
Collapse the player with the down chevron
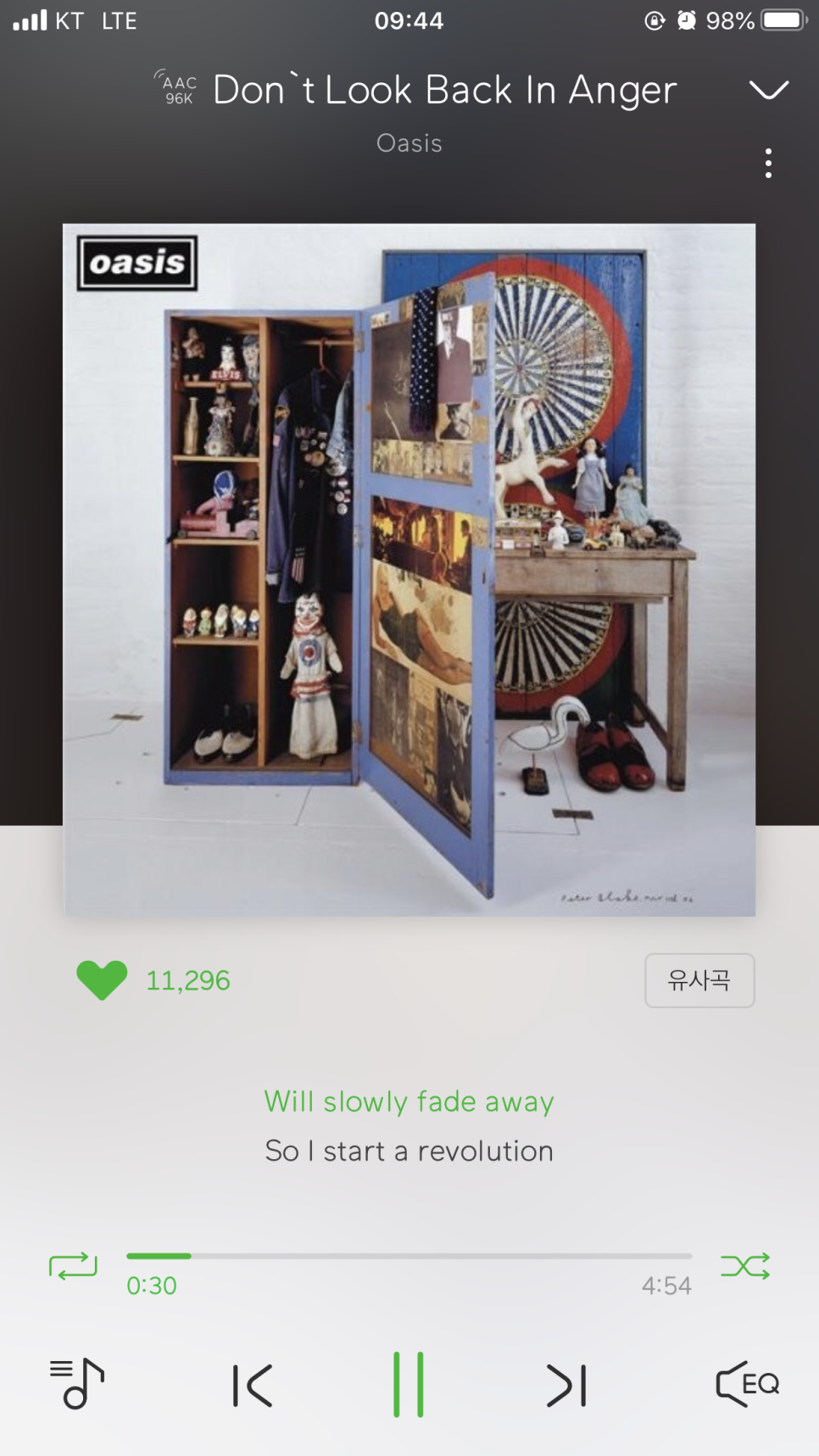point(768,90)
